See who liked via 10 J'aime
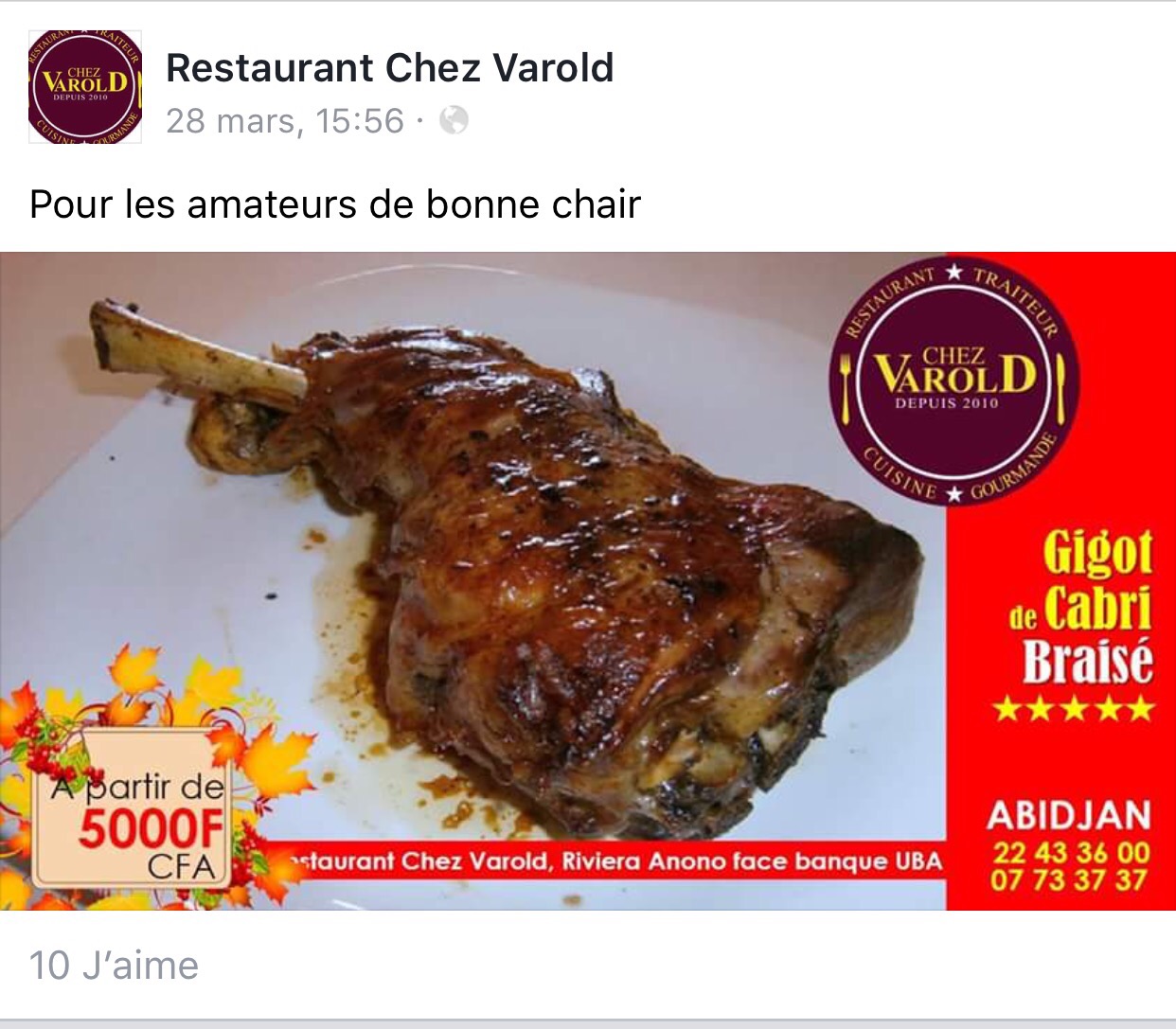The image size is (1176, 1029). point(114,966)
